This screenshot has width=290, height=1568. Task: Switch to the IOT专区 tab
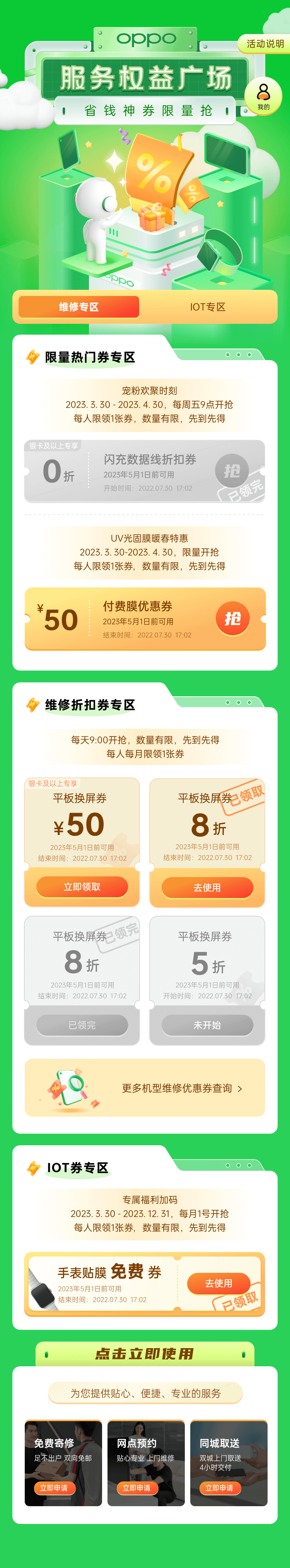click(x=207, y=307)
